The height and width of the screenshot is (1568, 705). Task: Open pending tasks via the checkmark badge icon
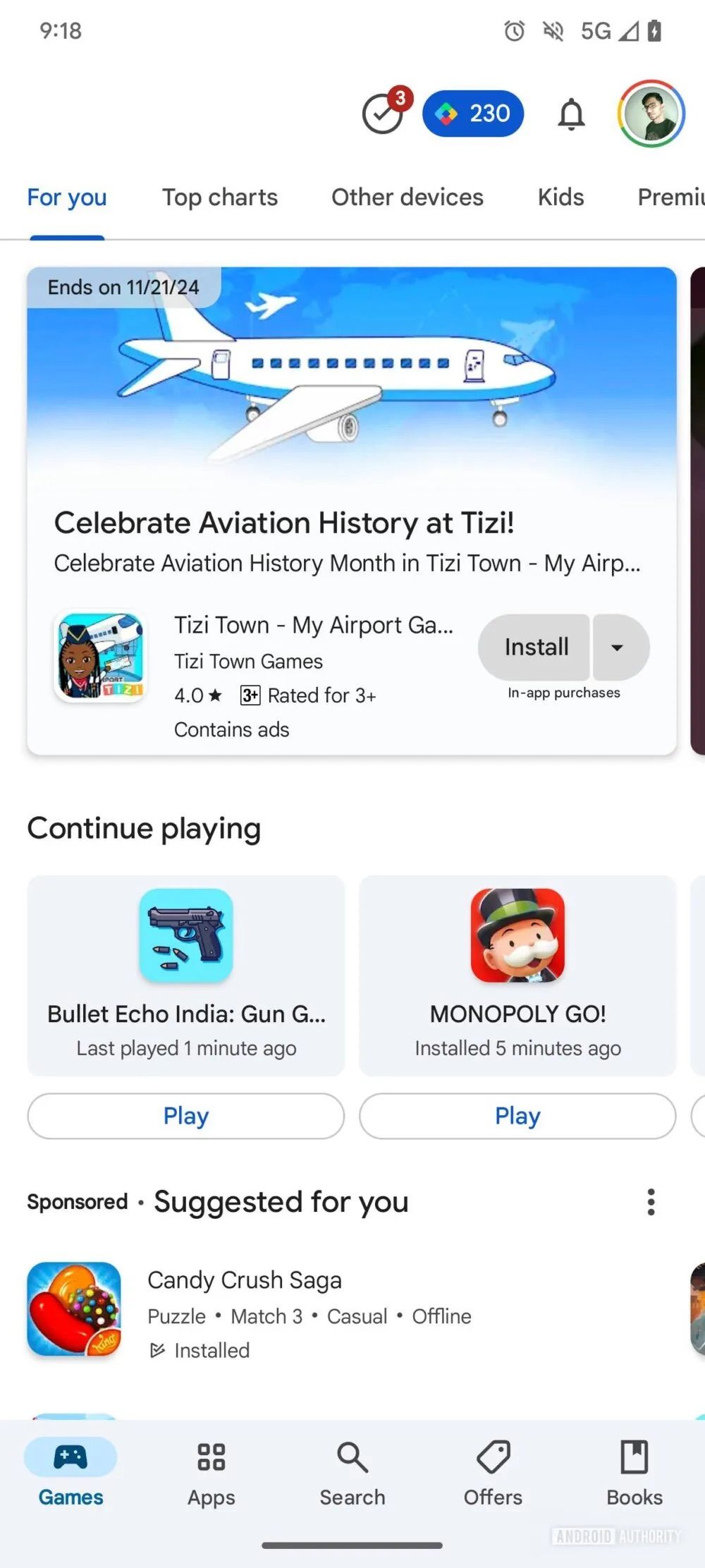point(381,113)
